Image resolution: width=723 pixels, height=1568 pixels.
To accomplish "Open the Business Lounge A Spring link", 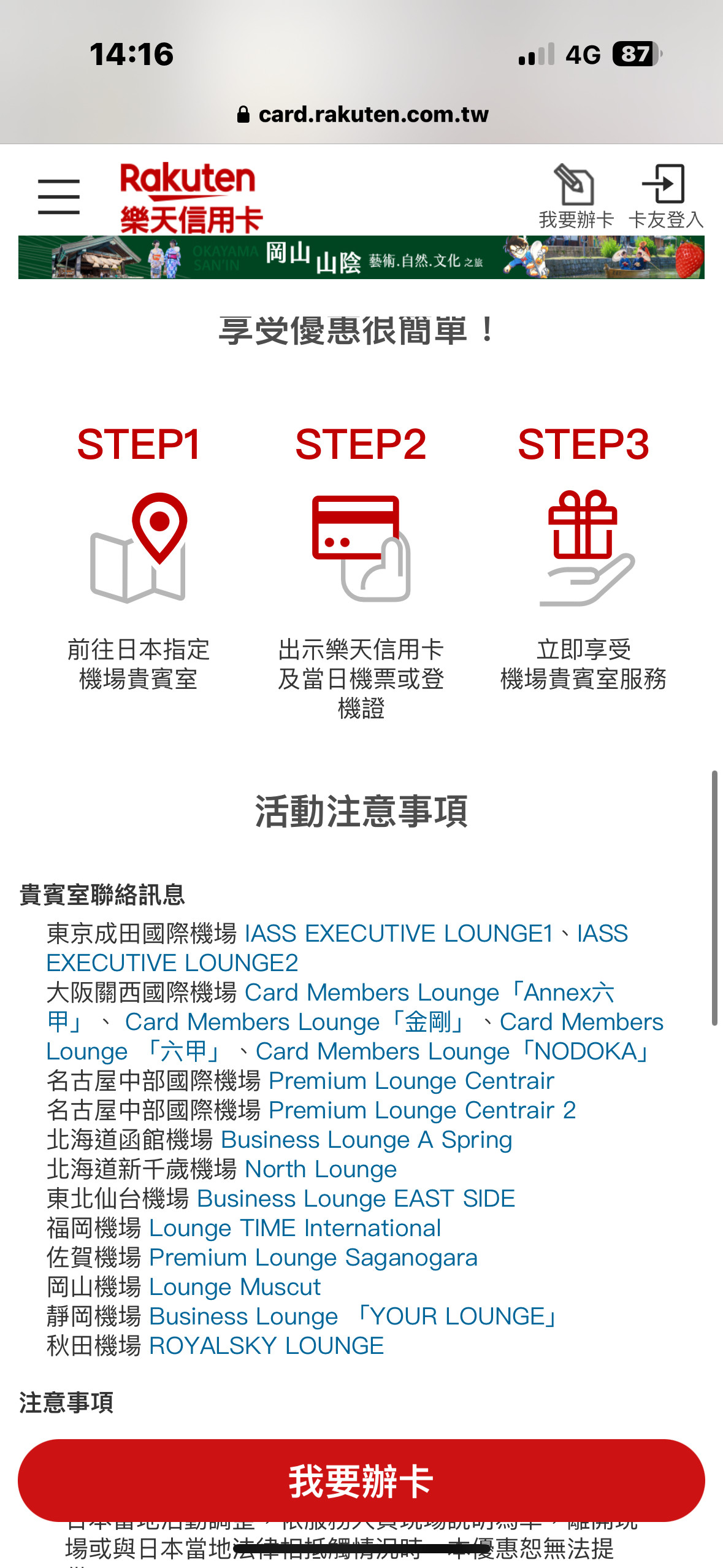I will [366, 1140].
